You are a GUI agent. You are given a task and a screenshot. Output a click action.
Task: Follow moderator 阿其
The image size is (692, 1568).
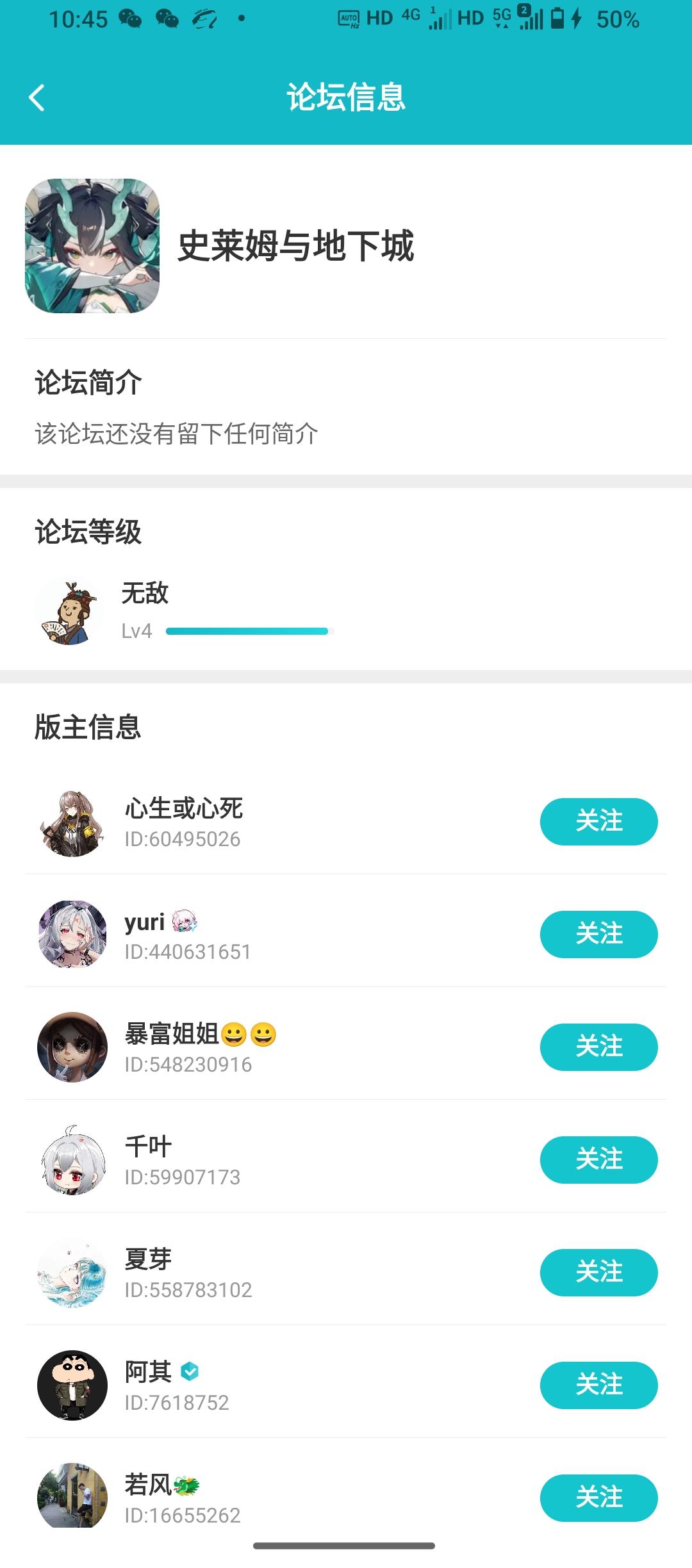pyautogui.click(x=598, y=1385)
